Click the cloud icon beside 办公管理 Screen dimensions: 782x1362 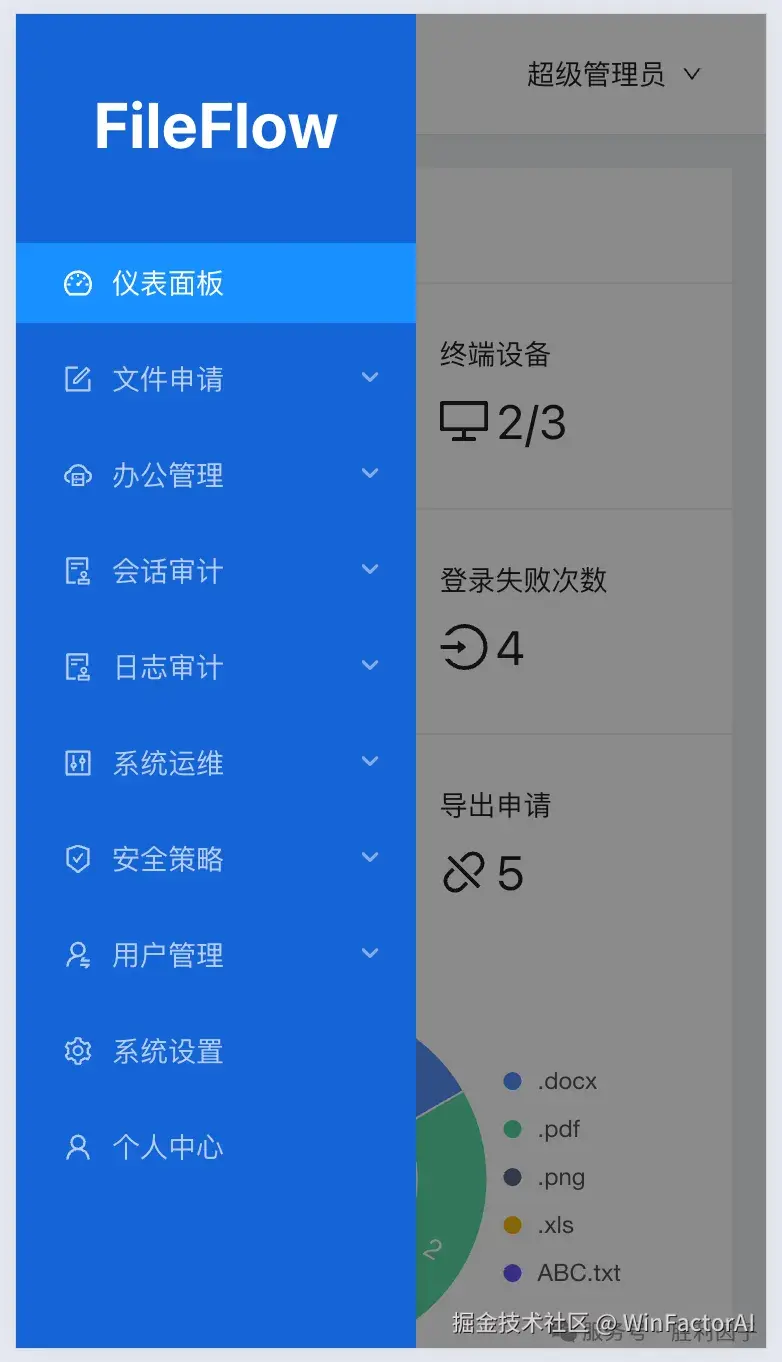(78, 475)
